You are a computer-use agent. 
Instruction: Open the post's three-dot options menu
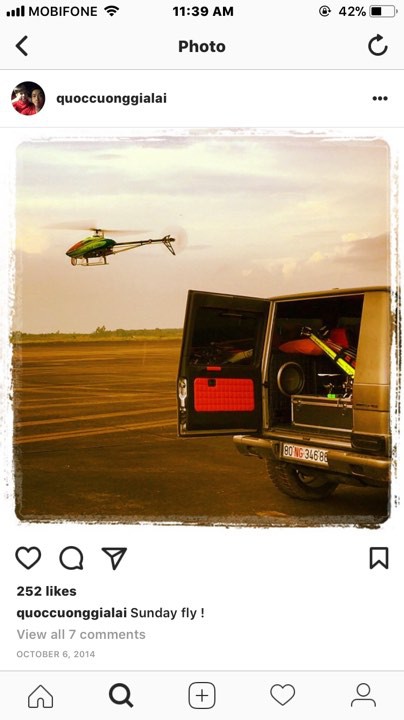coord(380,98)
